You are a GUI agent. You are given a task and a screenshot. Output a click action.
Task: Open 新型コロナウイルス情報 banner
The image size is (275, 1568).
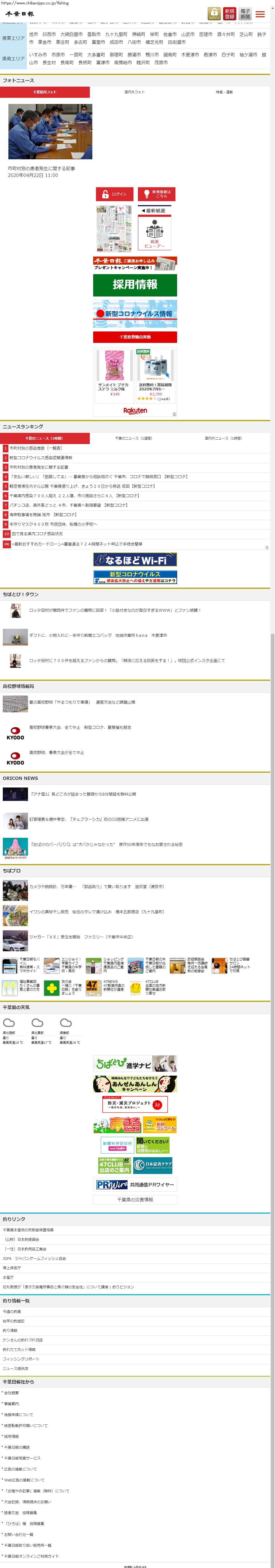(x=135, y=314)
